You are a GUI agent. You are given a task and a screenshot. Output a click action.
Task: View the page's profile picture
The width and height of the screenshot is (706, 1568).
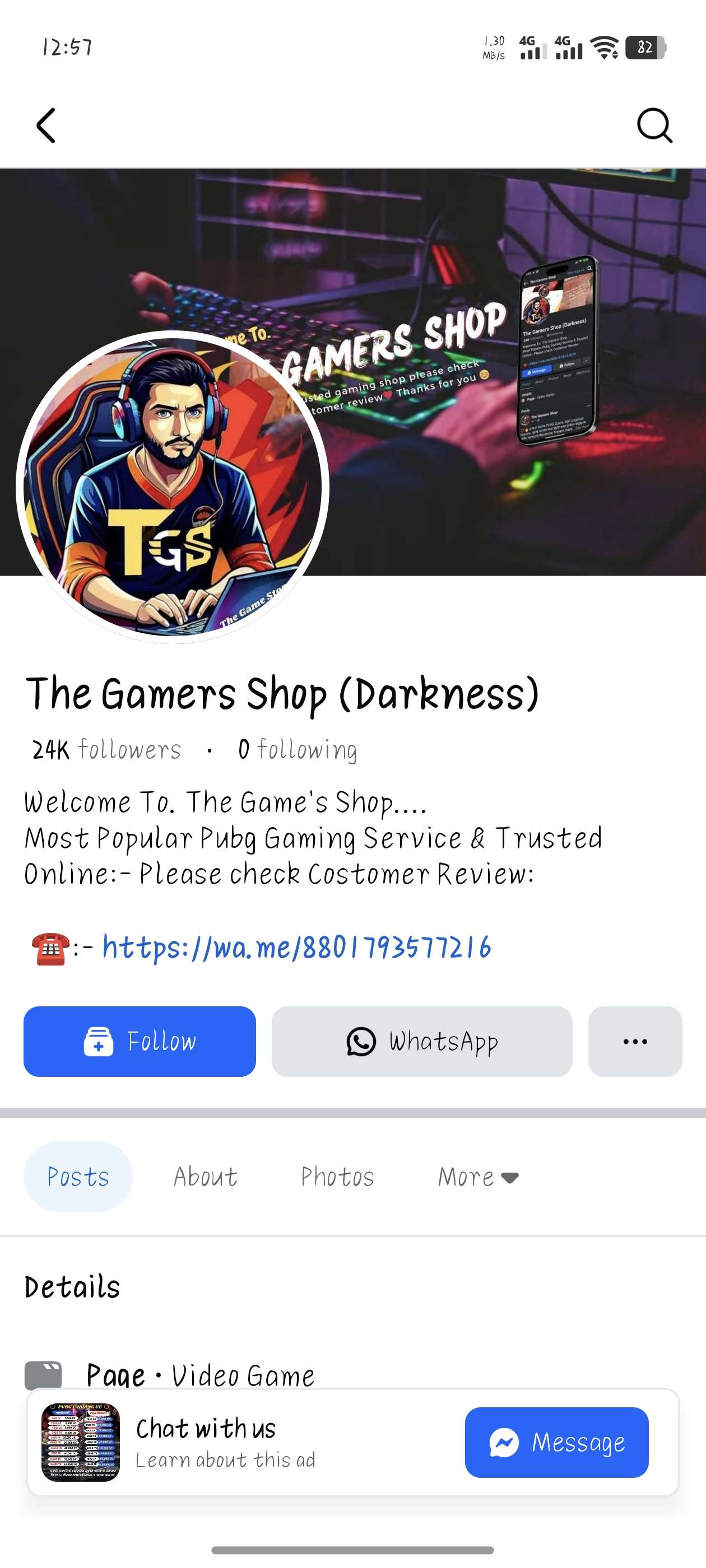coord(173,487)
